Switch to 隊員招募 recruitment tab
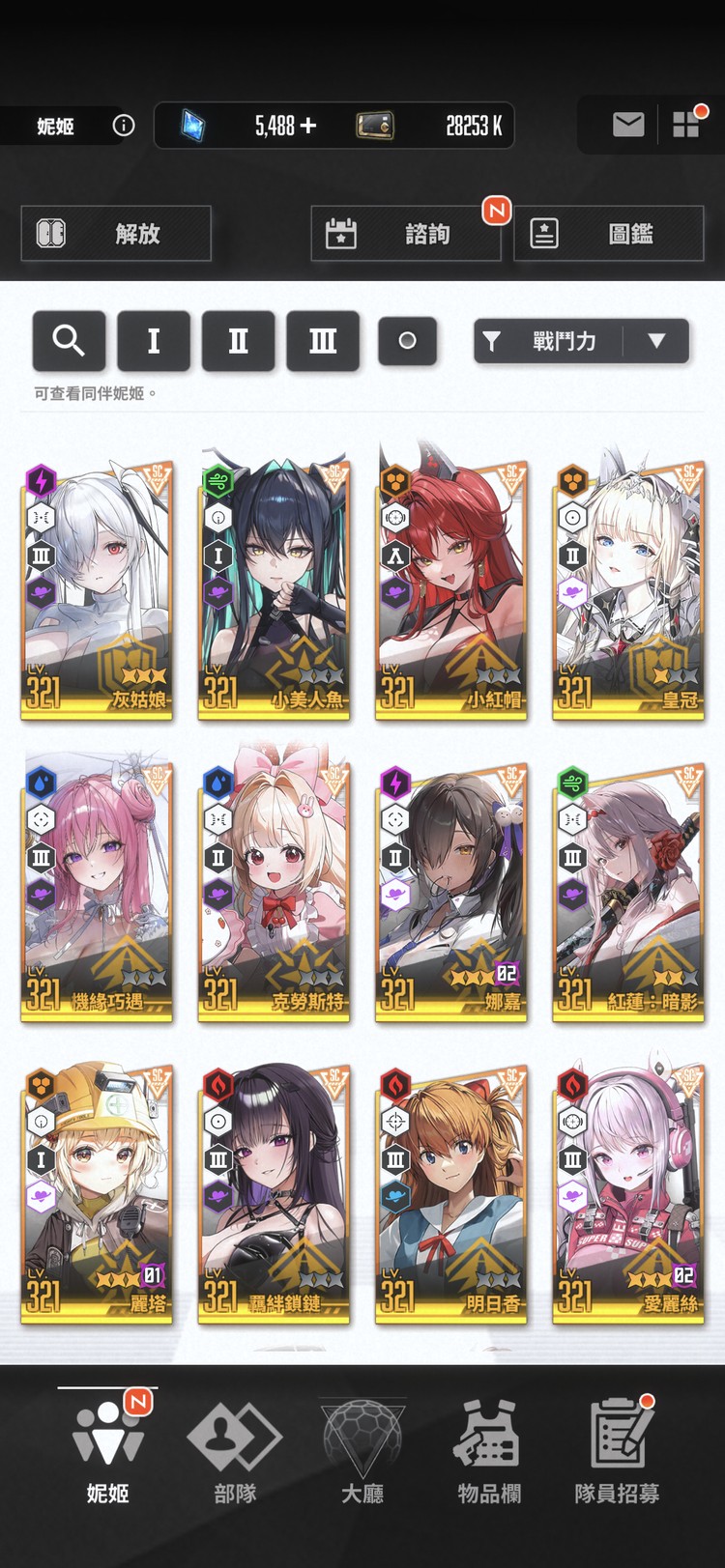725x1568 pixels. 617,1449
